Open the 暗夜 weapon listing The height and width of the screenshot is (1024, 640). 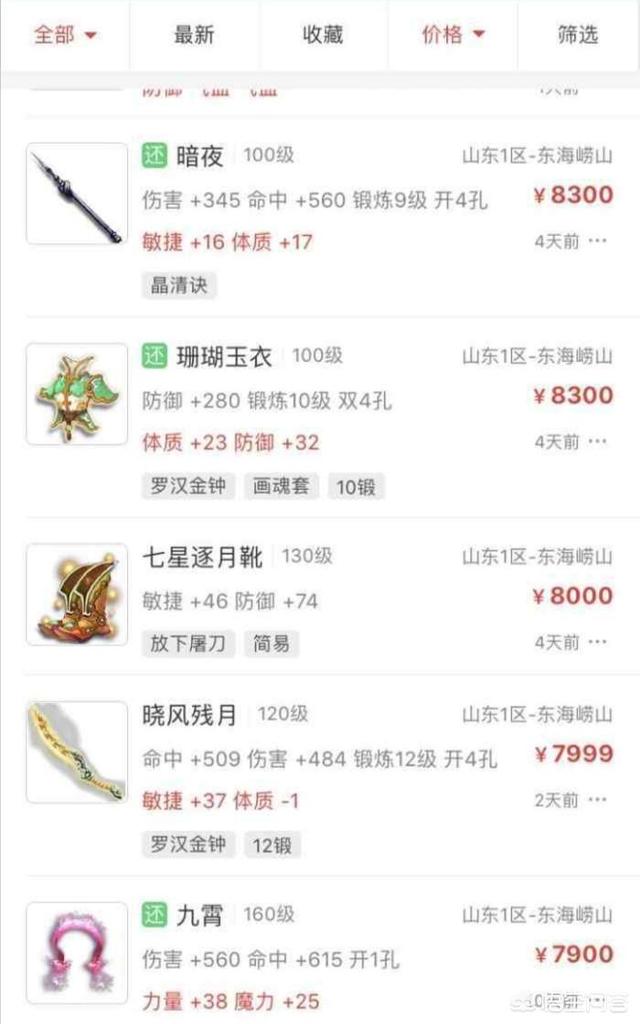[x=183, y=155]
